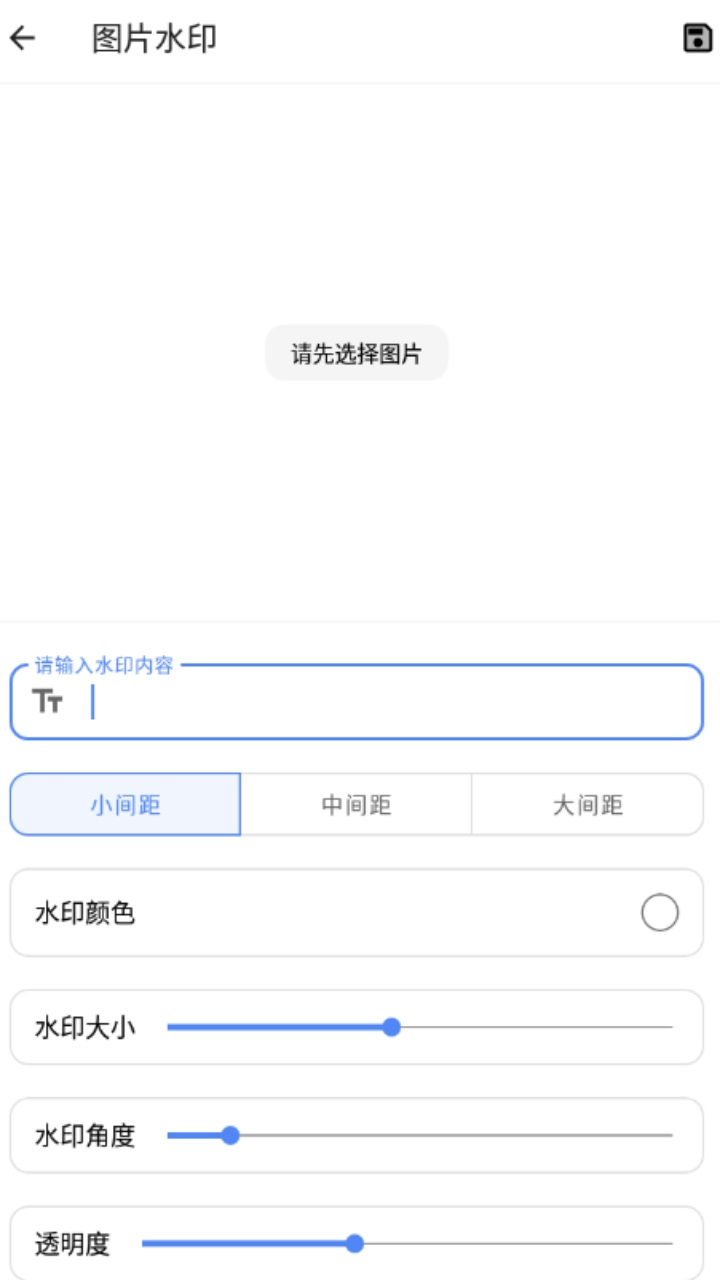This screenshot has height=1280, width=720.
Task: Switch watermark spacing to 中间距
Action: [x=355, y=805]
